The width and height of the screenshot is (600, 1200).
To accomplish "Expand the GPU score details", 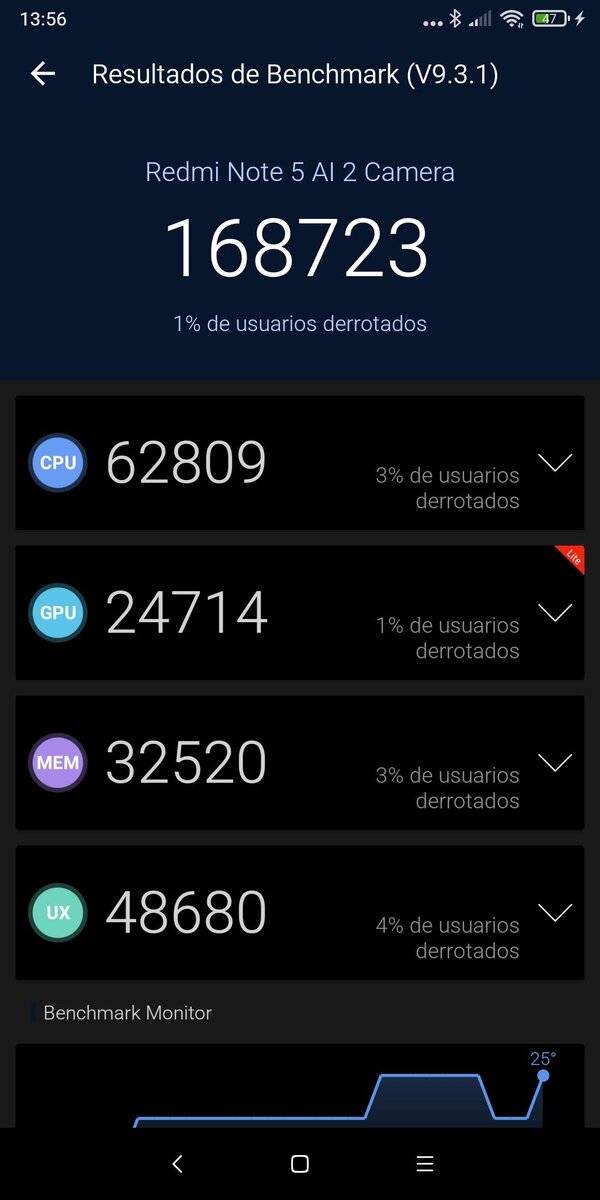I will click(x=555, y=612).
